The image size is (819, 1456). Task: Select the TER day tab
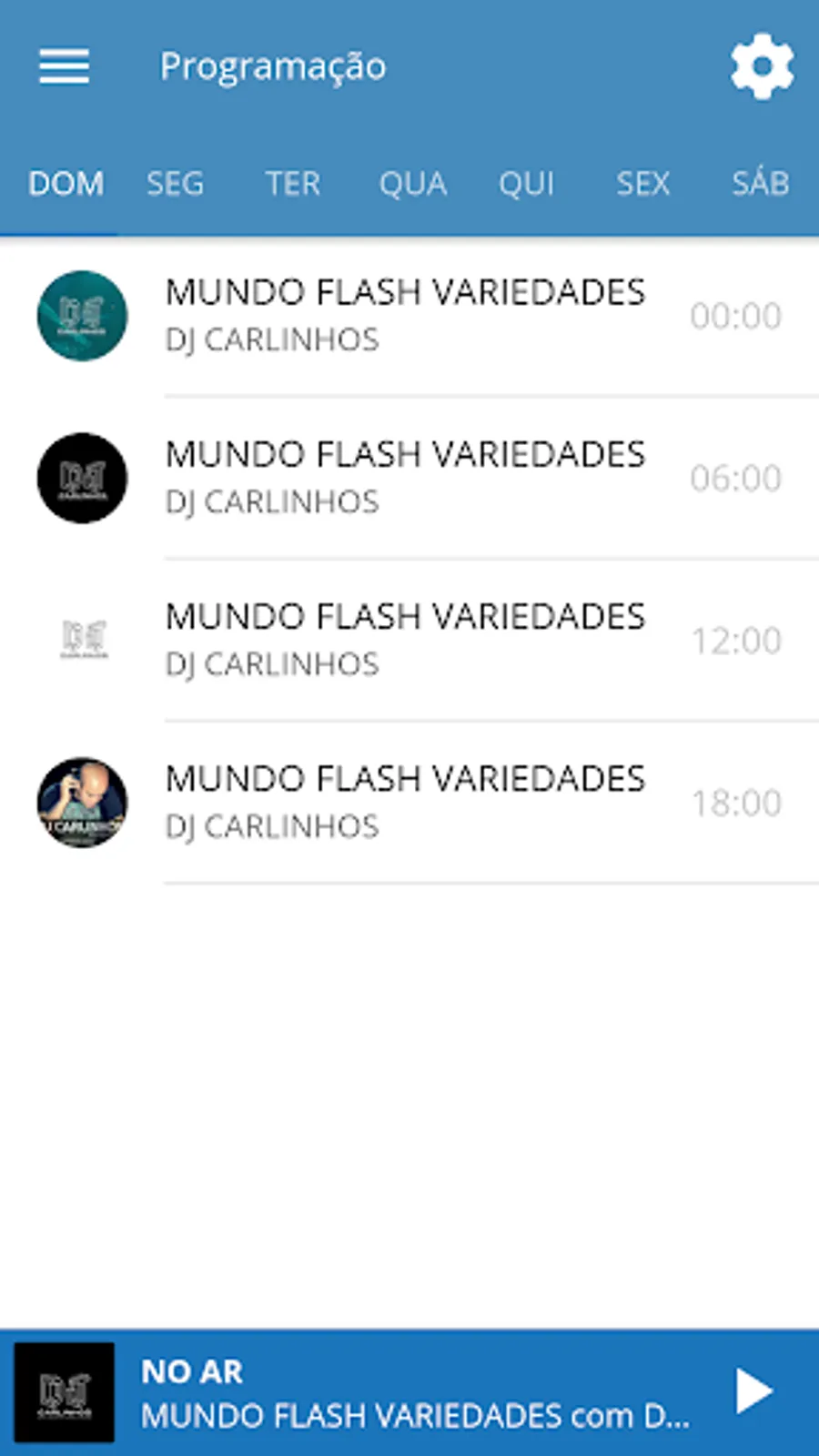click(x=292, y=184)
